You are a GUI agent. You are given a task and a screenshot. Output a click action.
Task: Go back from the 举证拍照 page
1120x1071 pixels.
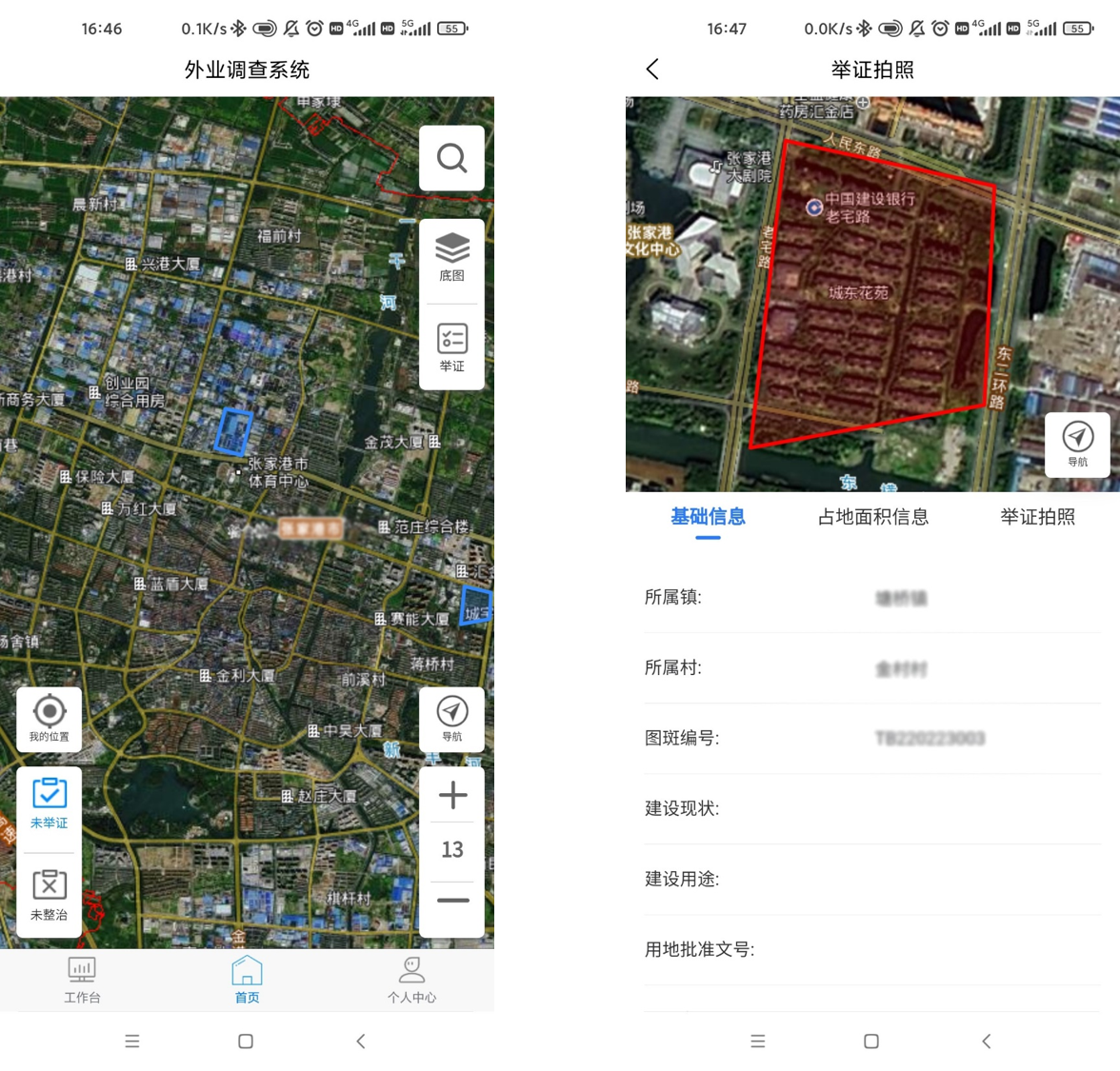(x=652, y=69)
